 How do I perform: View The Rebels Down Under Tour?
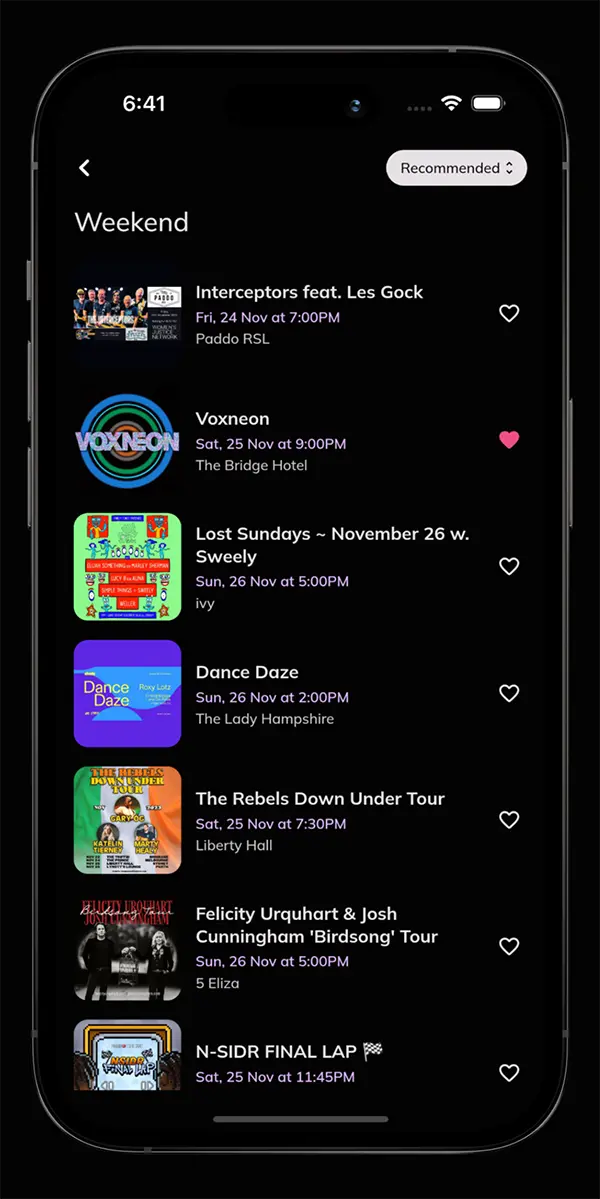coord(319,798)
